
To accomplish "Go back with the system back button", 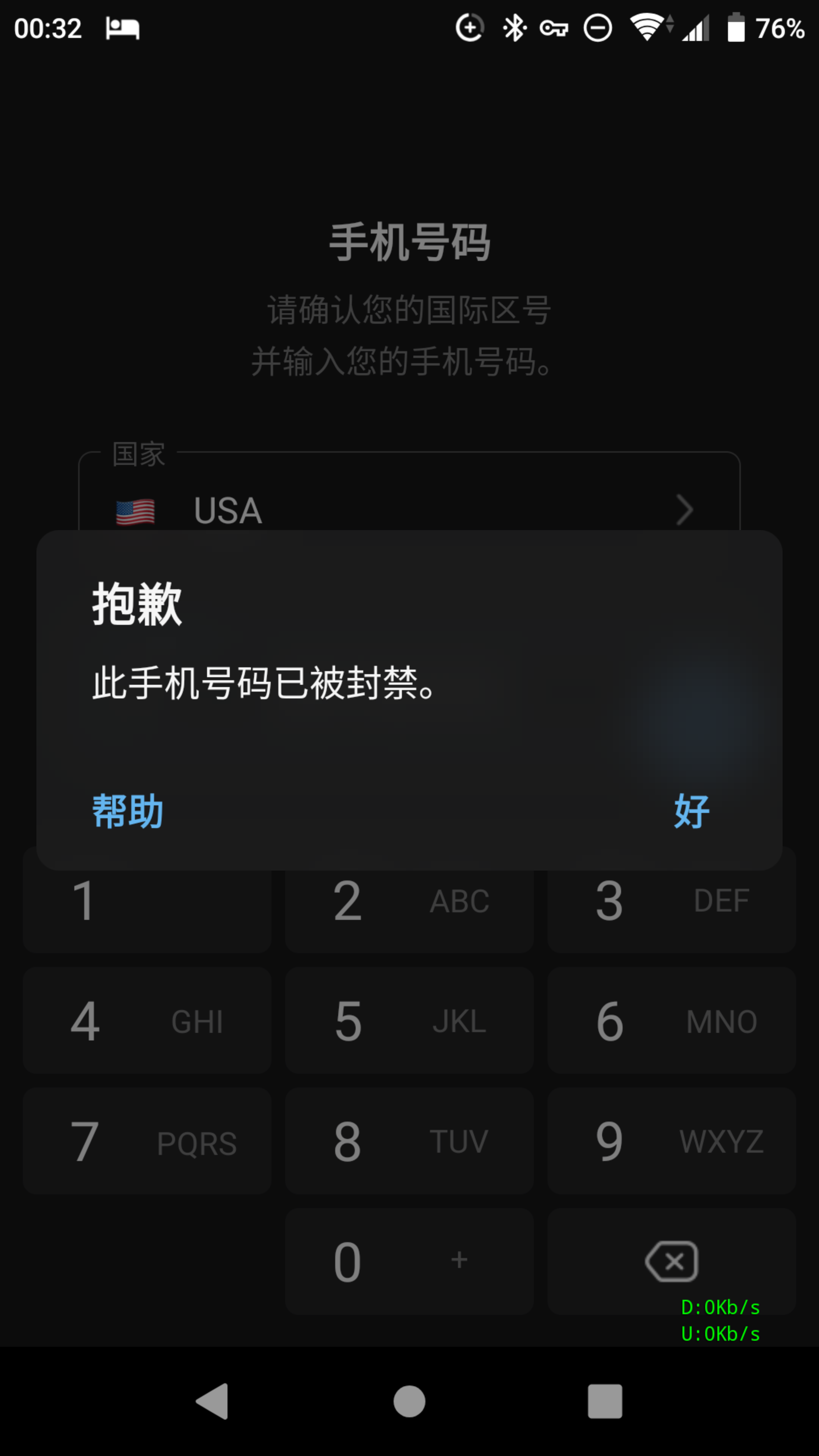I will tap(212, 1401).
